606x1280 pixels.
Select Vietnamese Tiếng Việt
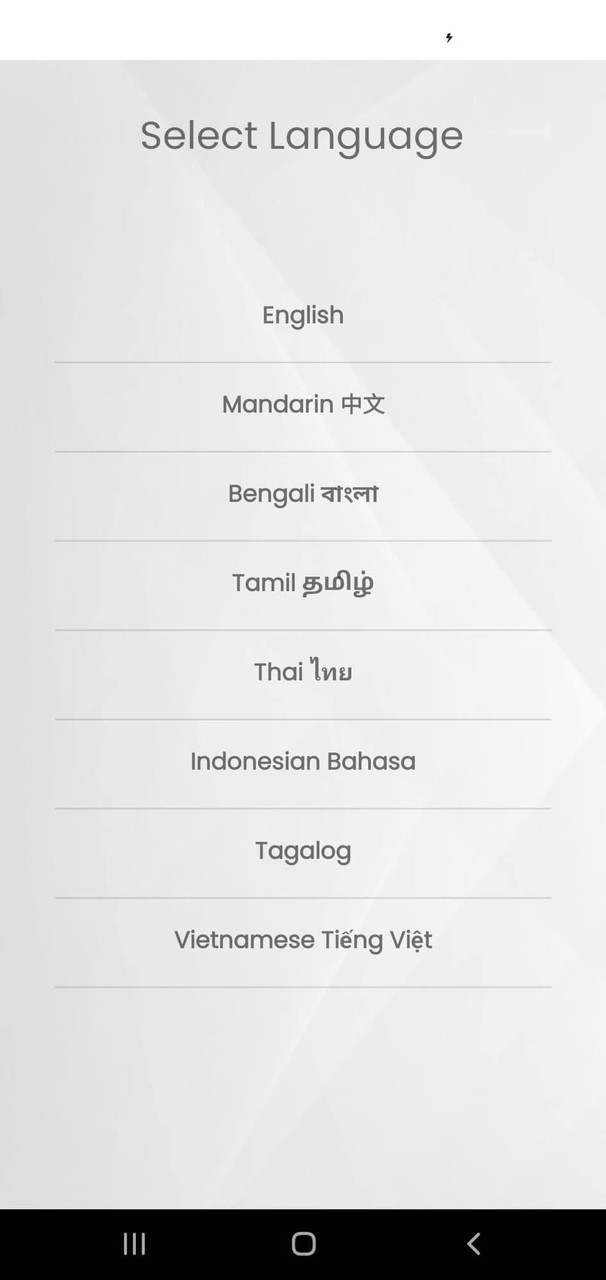tap(303, 940)
